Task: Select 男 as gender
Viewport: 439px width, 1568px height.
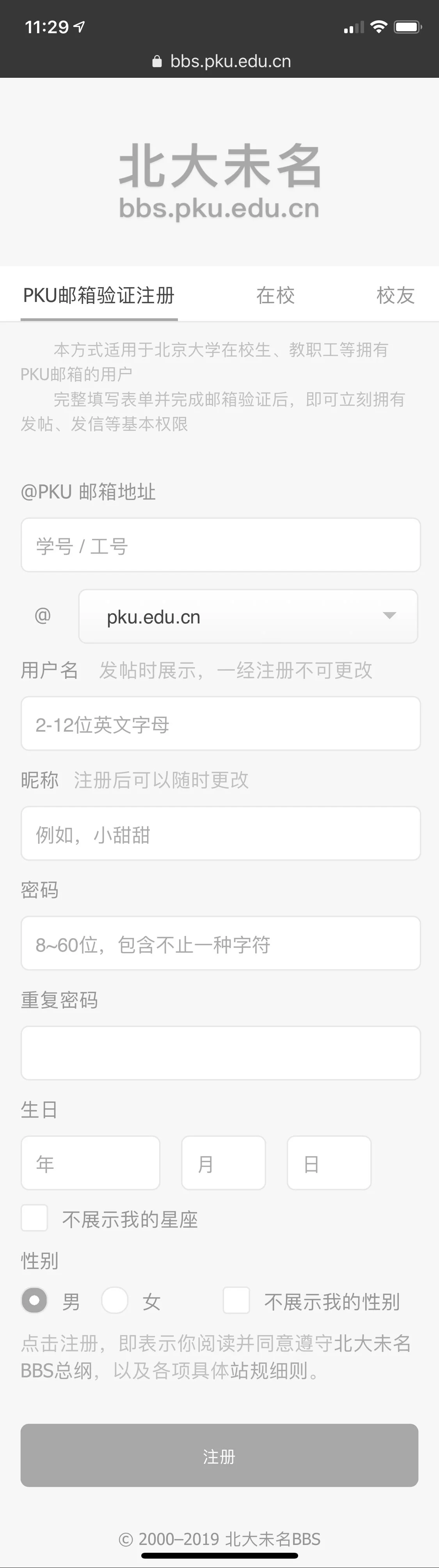Action: pyautogui.click(x=34, y=1301)
